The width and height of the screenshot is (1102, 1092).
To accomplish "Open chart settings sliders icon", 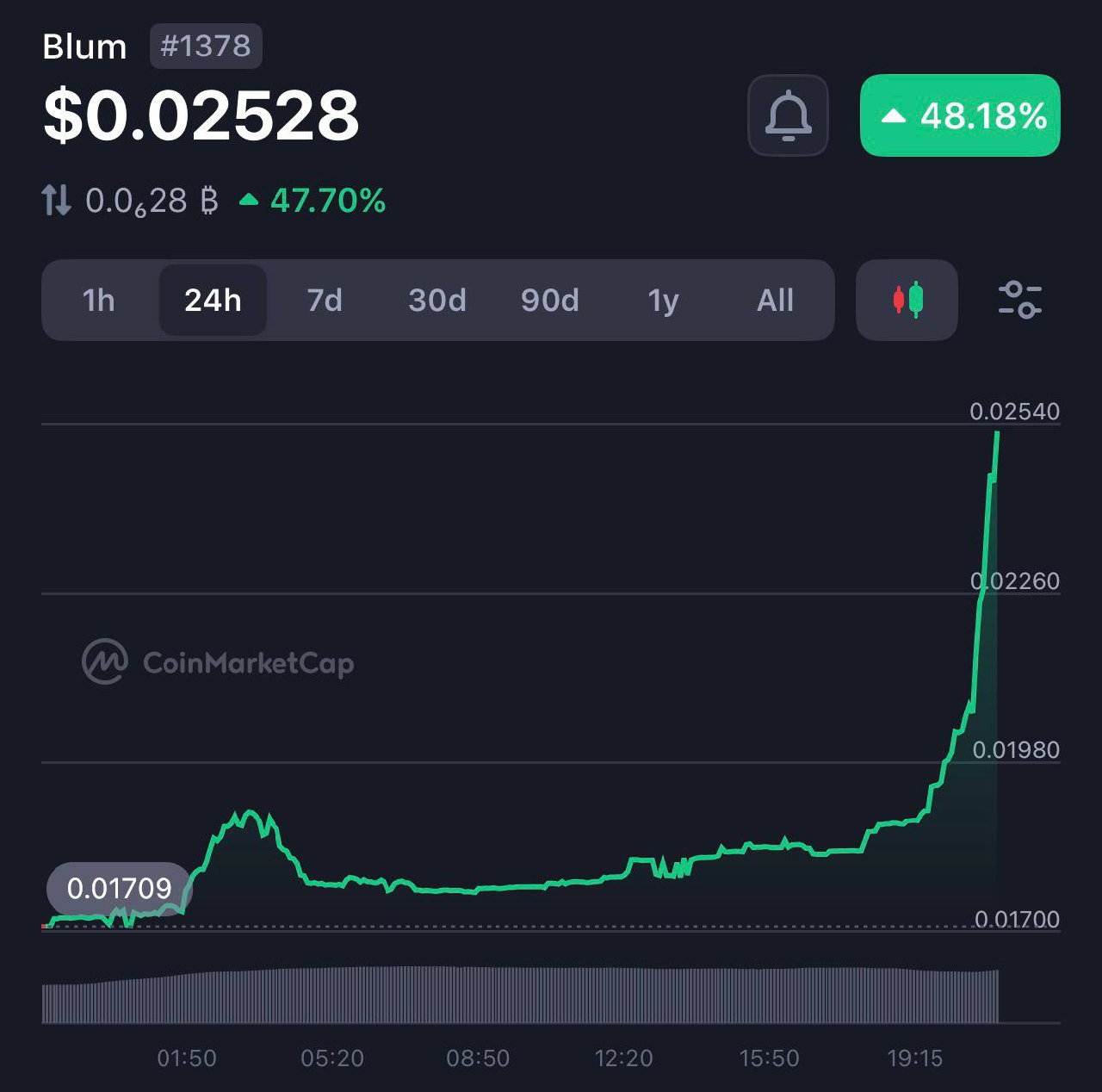I will (x=1020, y=301).
